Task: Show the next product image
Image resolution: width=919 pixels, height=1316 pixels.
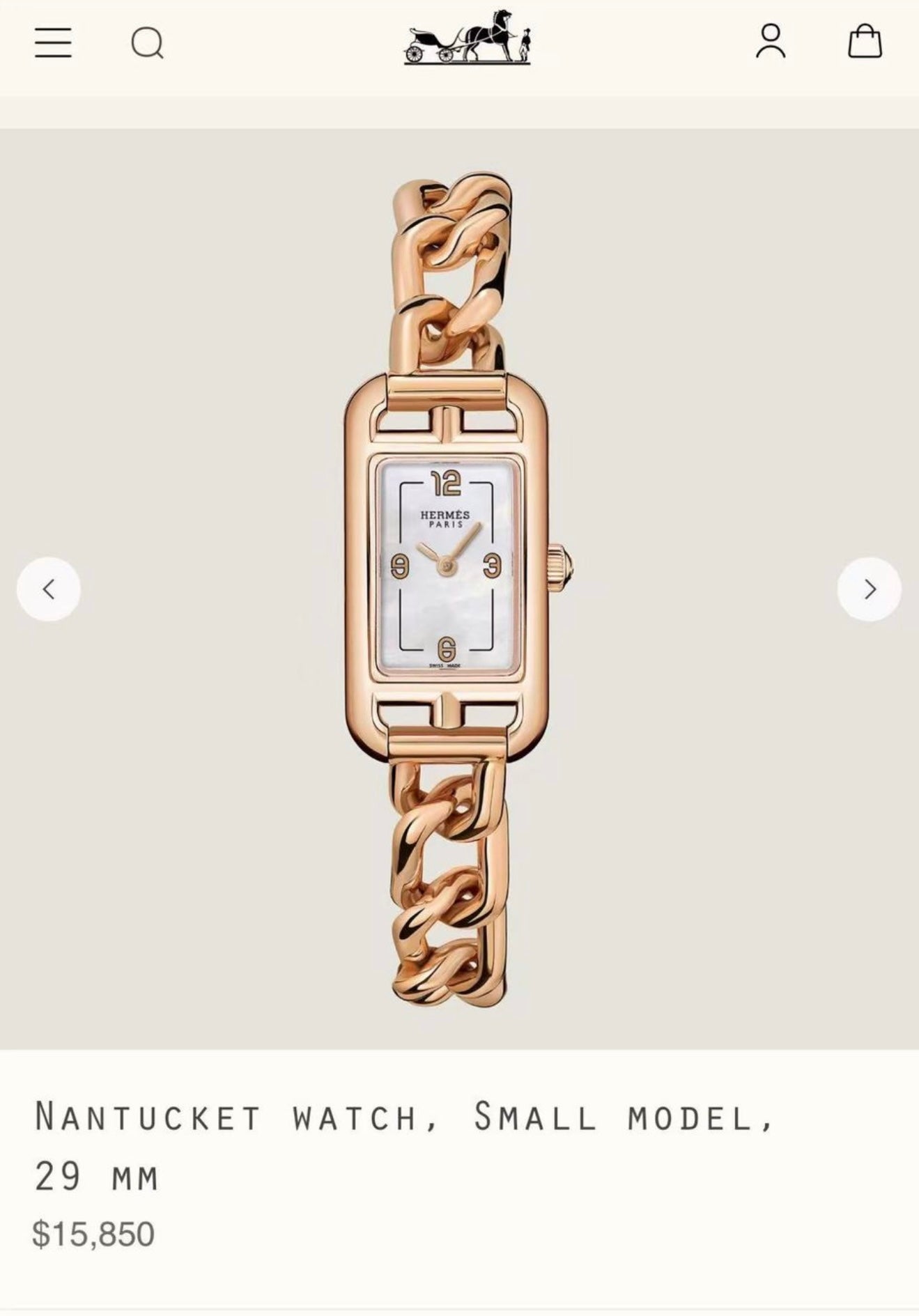Action: [869, 589]
